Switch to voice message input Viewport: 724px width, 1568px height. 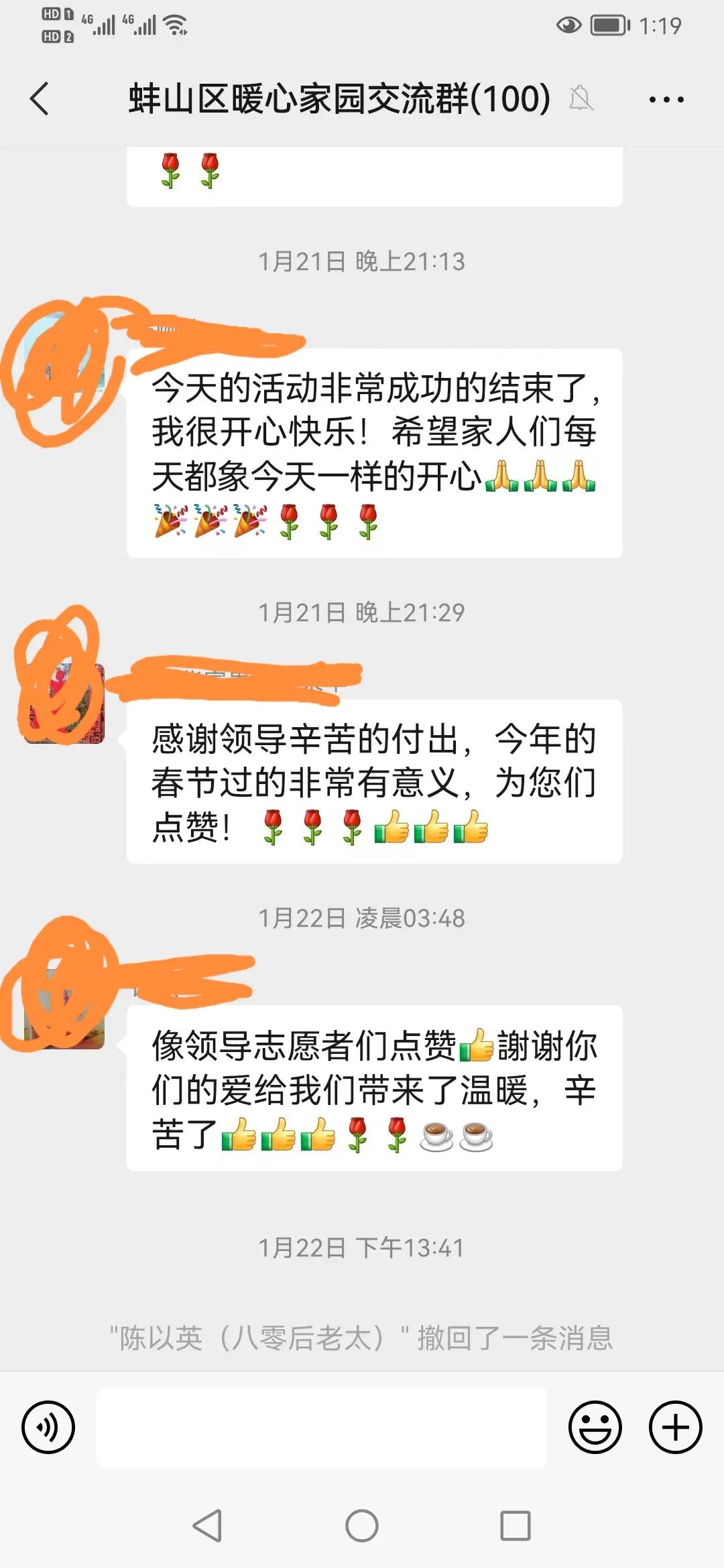[x=48, y=1427]
